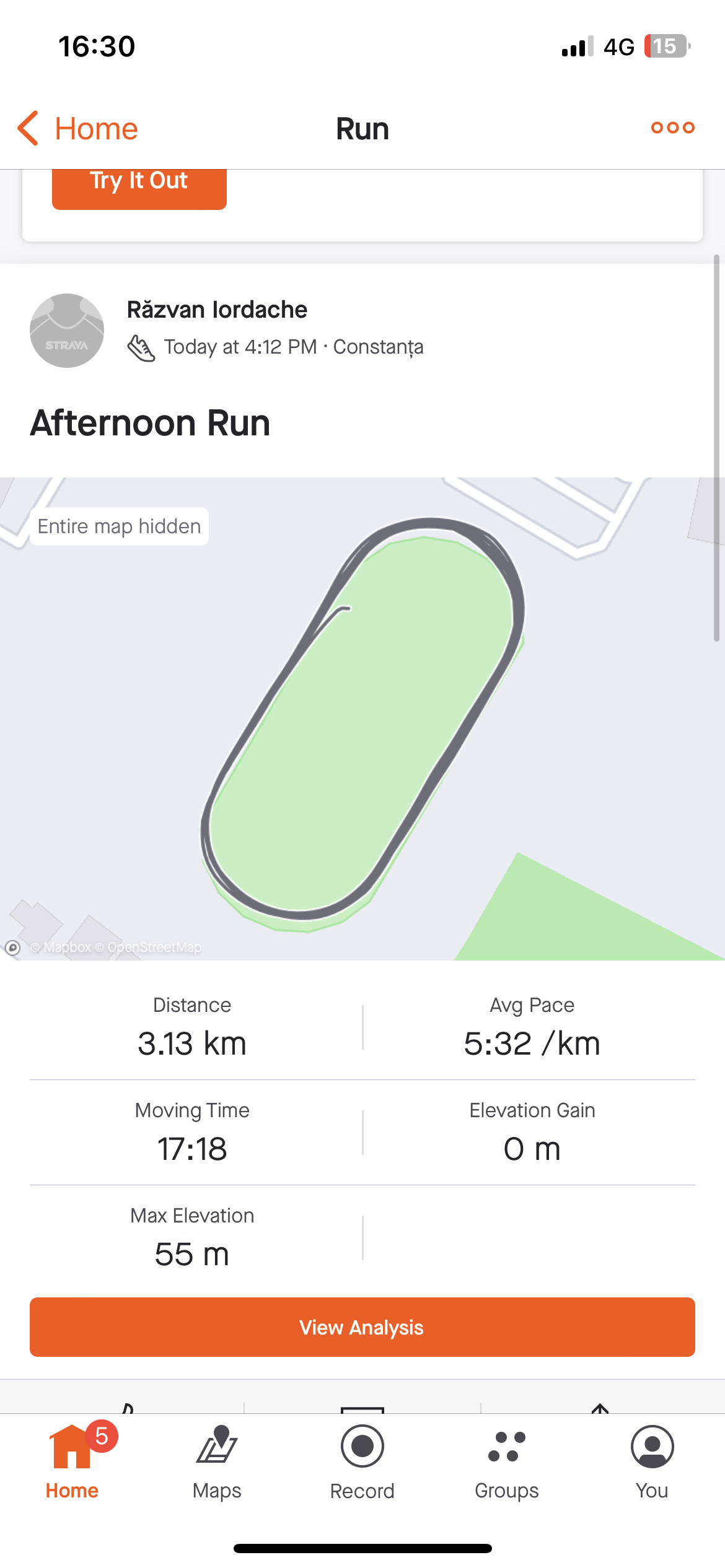Open the You tab

(x=652, y=1461)
